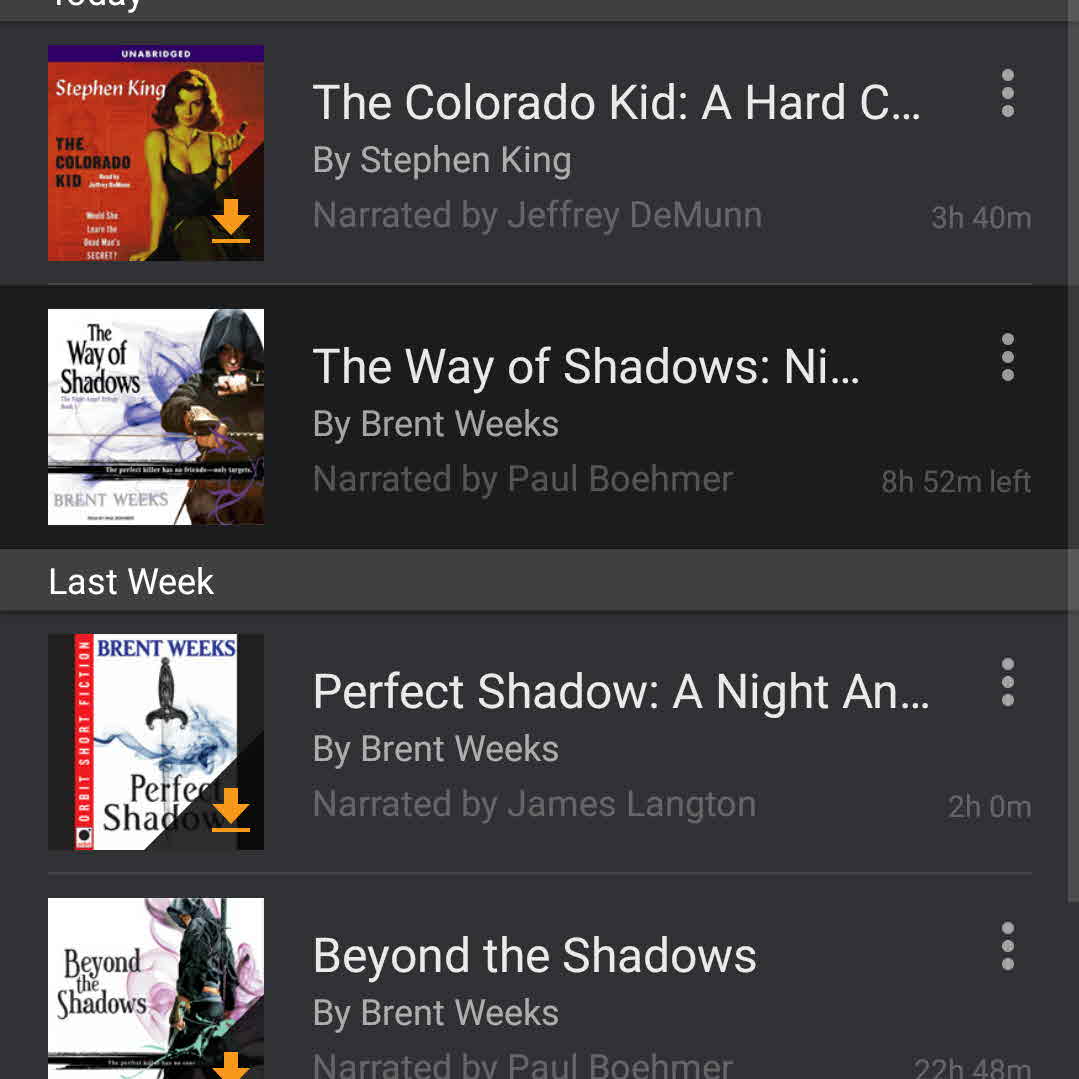The image size is (1079, 1079).
Task: Open Beyond the Shadows audiobook
Action: pos(535,956)
